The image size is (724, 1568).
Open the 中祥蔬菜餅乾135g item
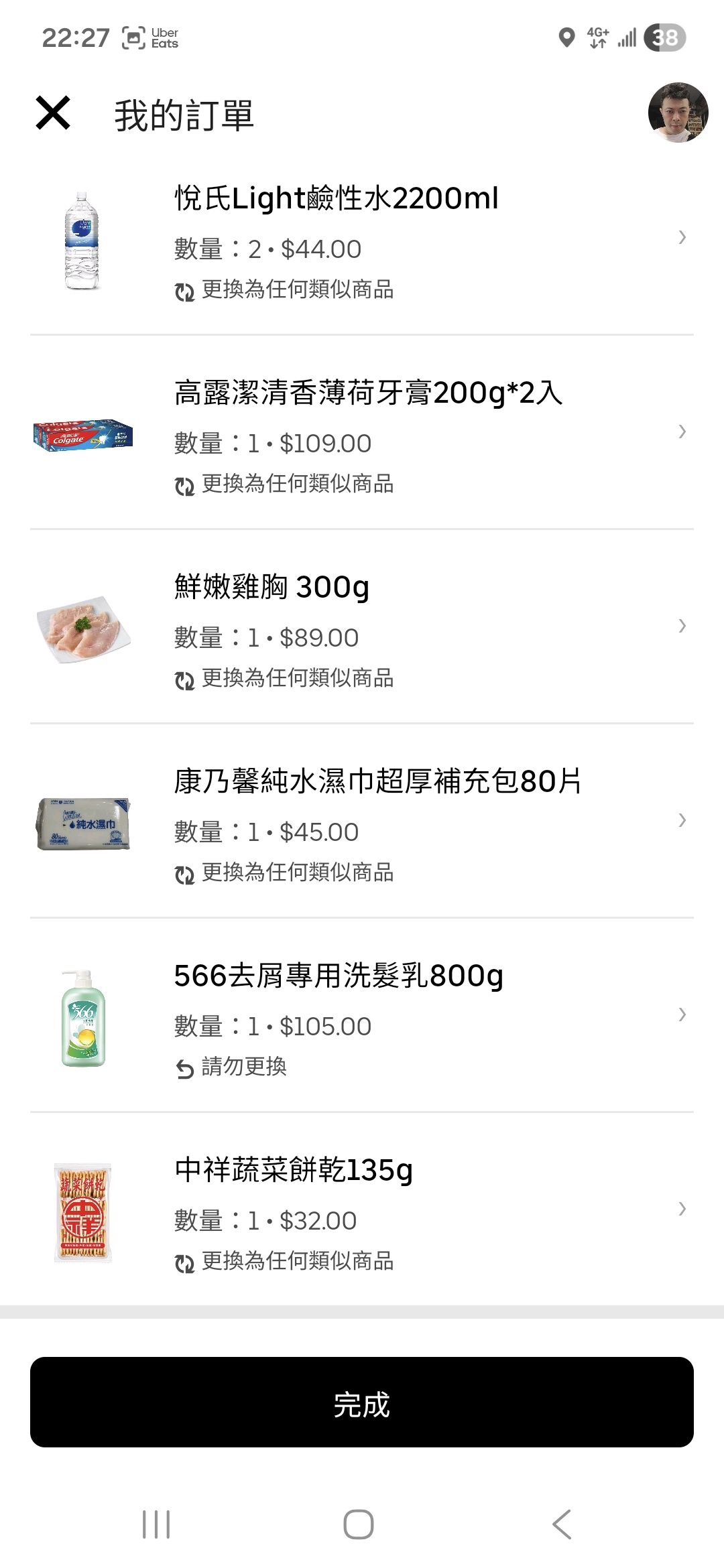[x=362, y=1210]
